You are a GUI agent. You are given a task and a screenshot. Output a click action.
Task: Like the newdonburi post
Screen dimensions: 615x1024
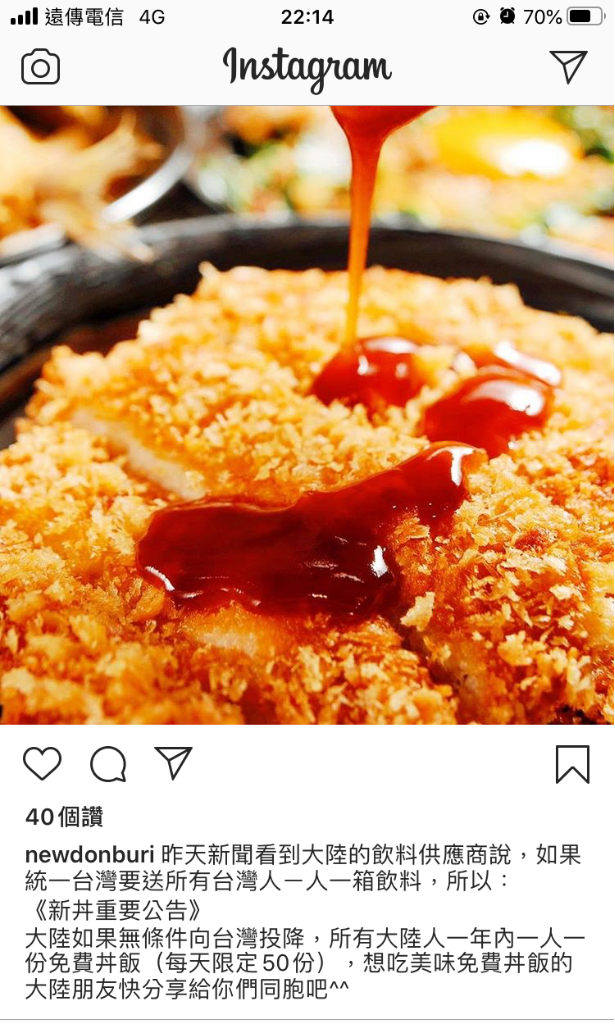[x=42, y=763]
